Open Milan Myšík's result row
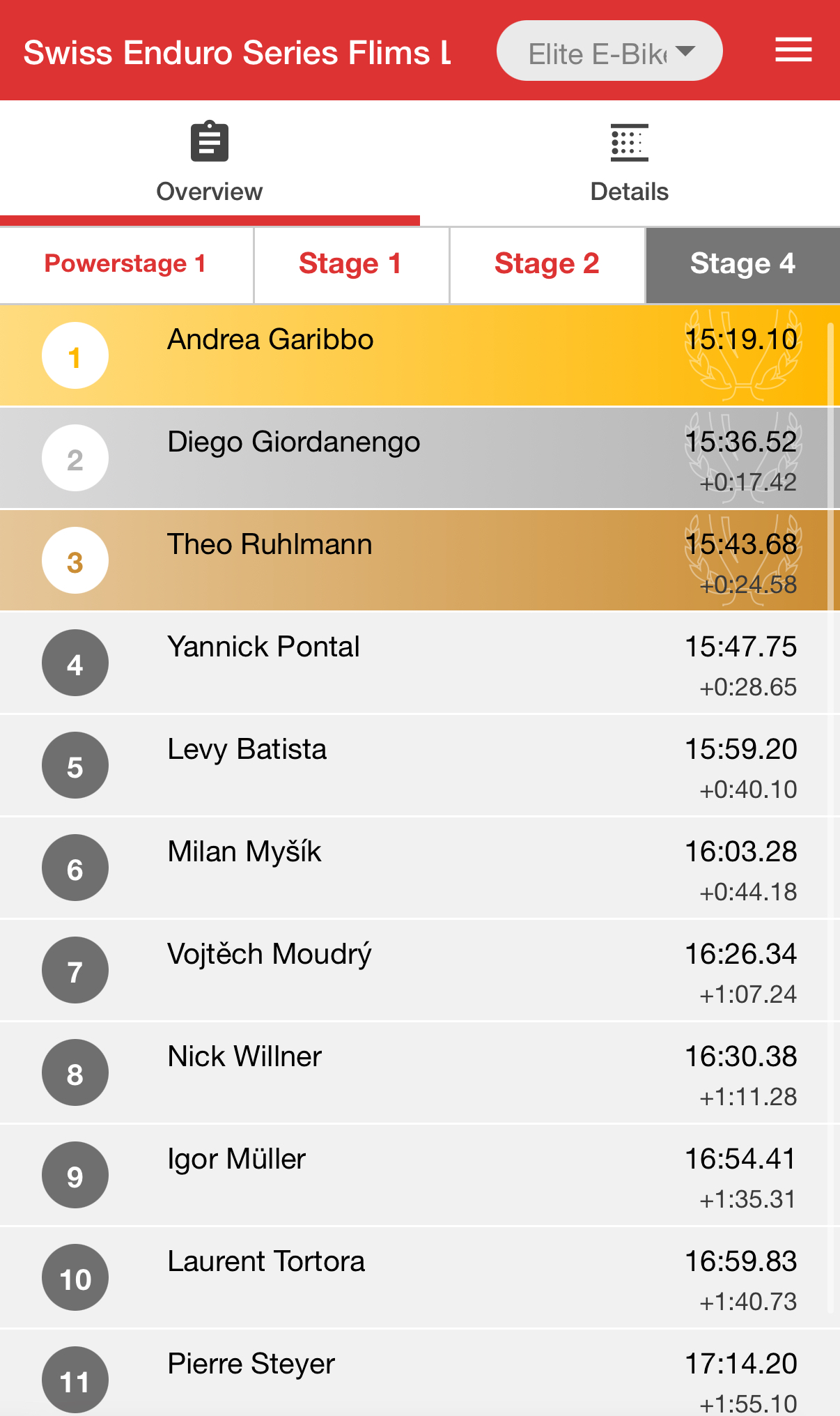 [418, 868]
